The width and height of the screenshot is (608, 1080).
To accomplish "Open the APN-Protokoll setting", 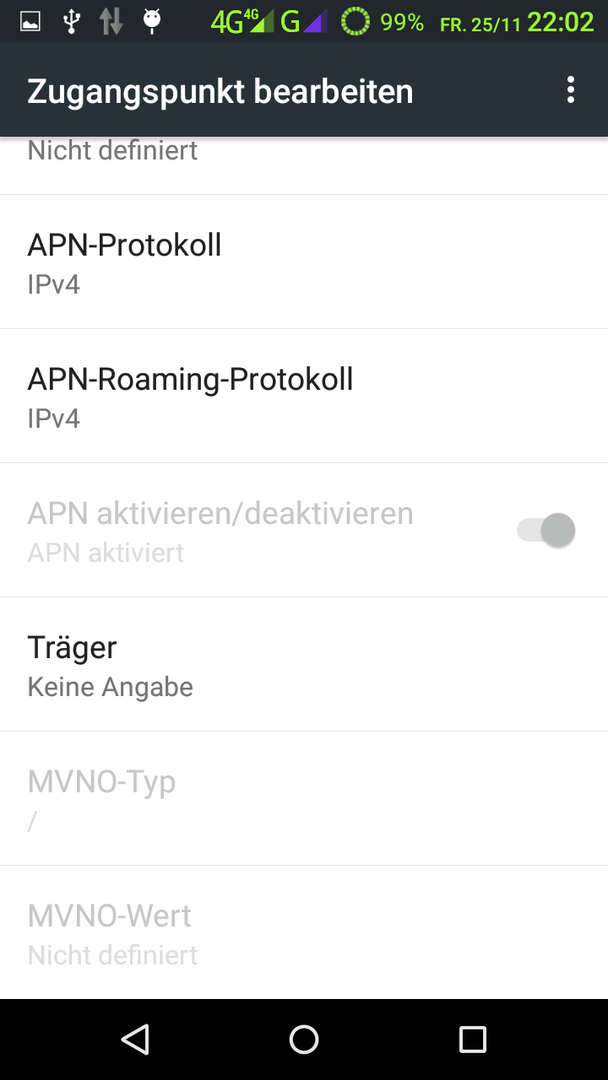I will click(x=304, y=262).
